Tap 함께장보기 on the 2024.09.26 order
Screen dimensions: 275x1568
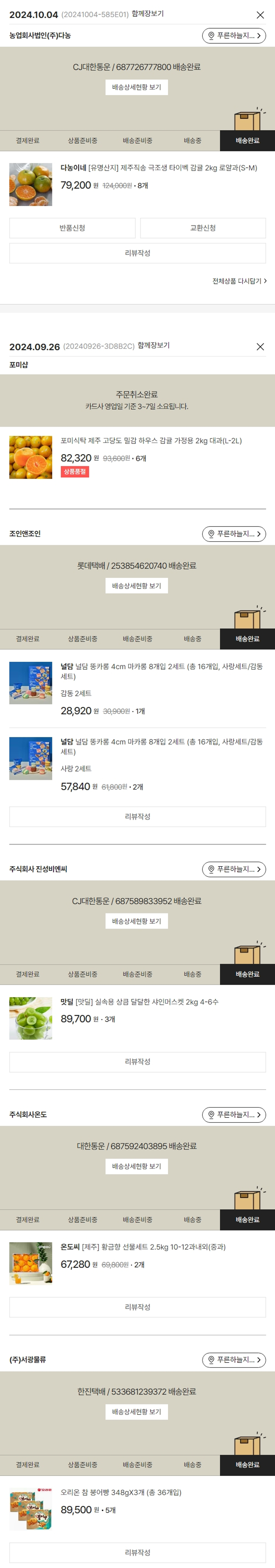pyautogui.click(x=153, y=346)
